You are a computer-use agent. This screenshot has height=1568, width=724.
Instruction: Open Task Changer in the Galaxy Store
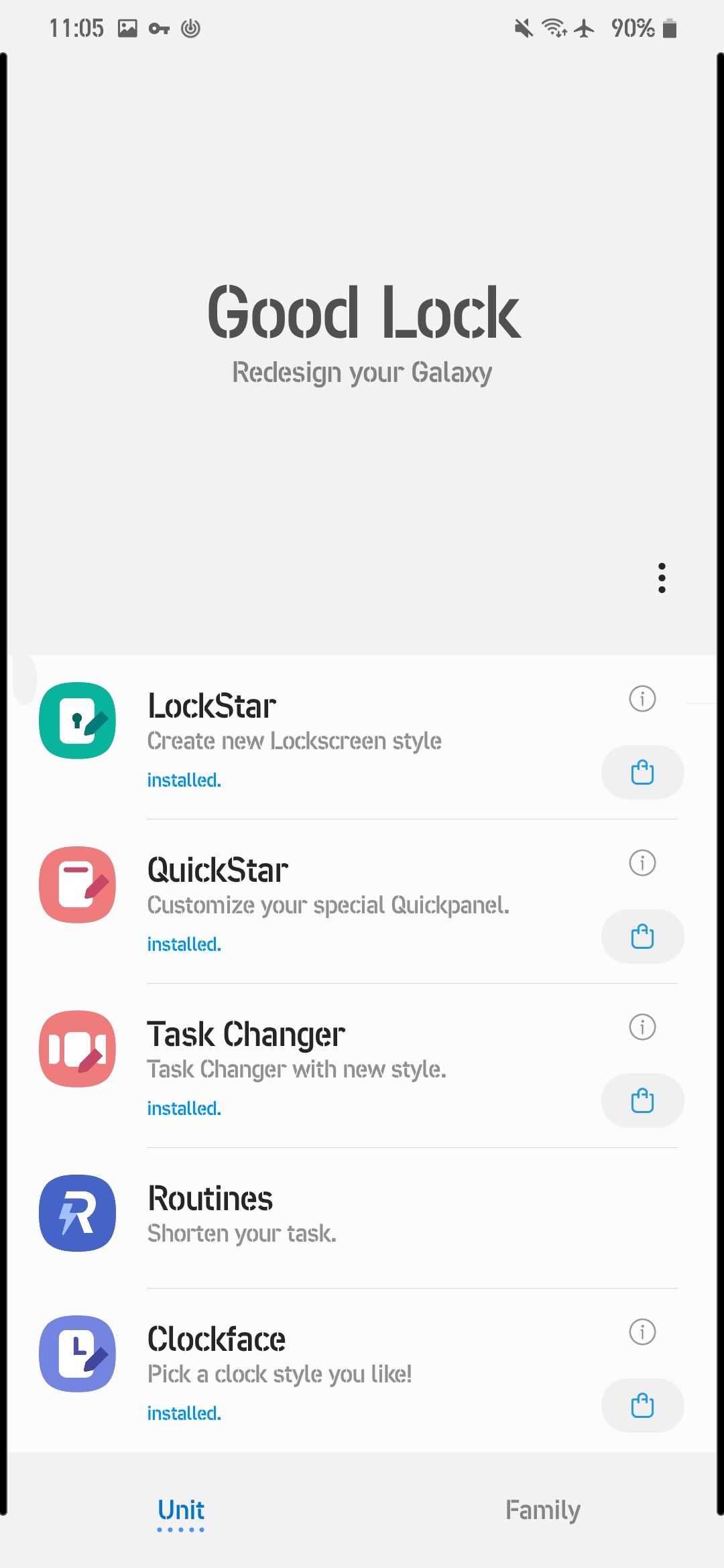(x=642, y=1100)
